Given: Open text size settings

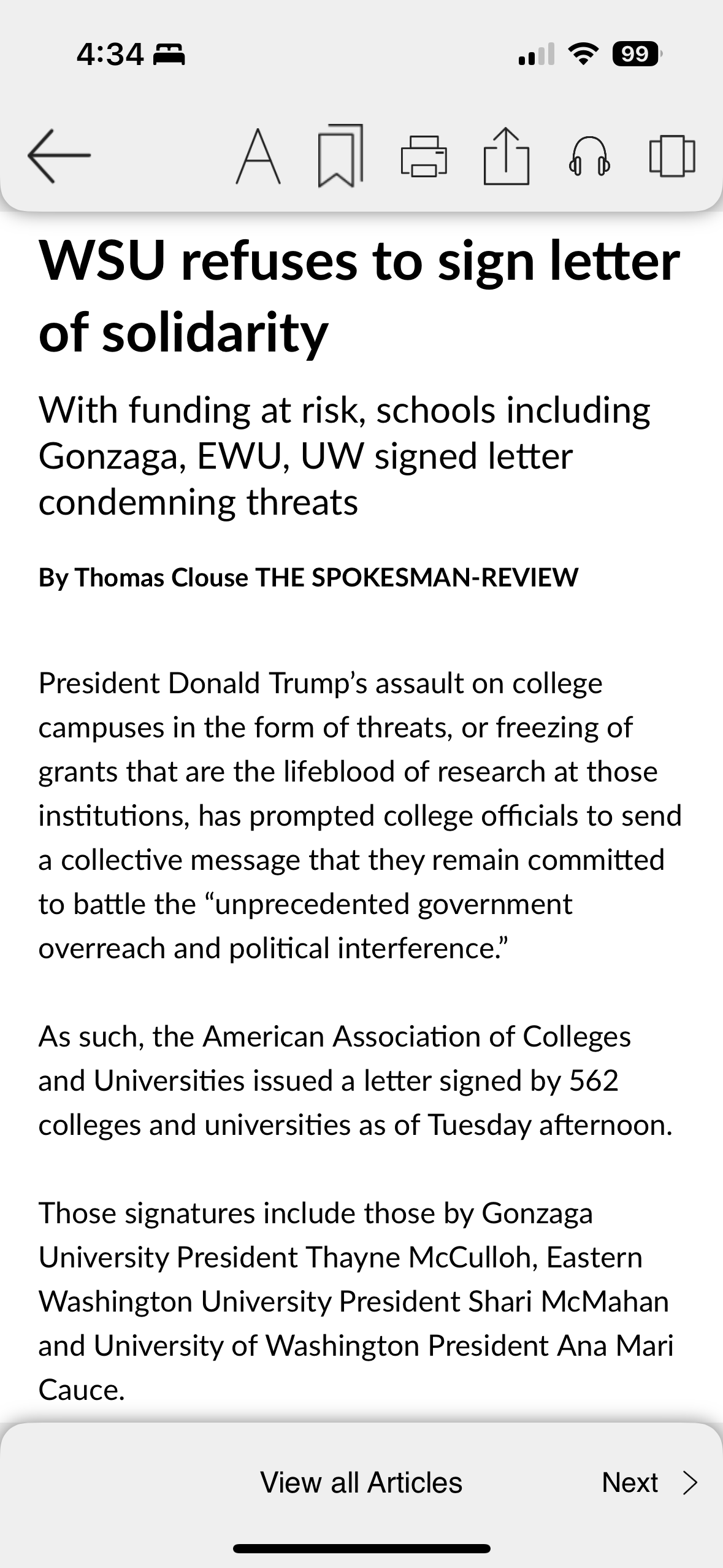Looking at the screenshot, I should (258, 156).
